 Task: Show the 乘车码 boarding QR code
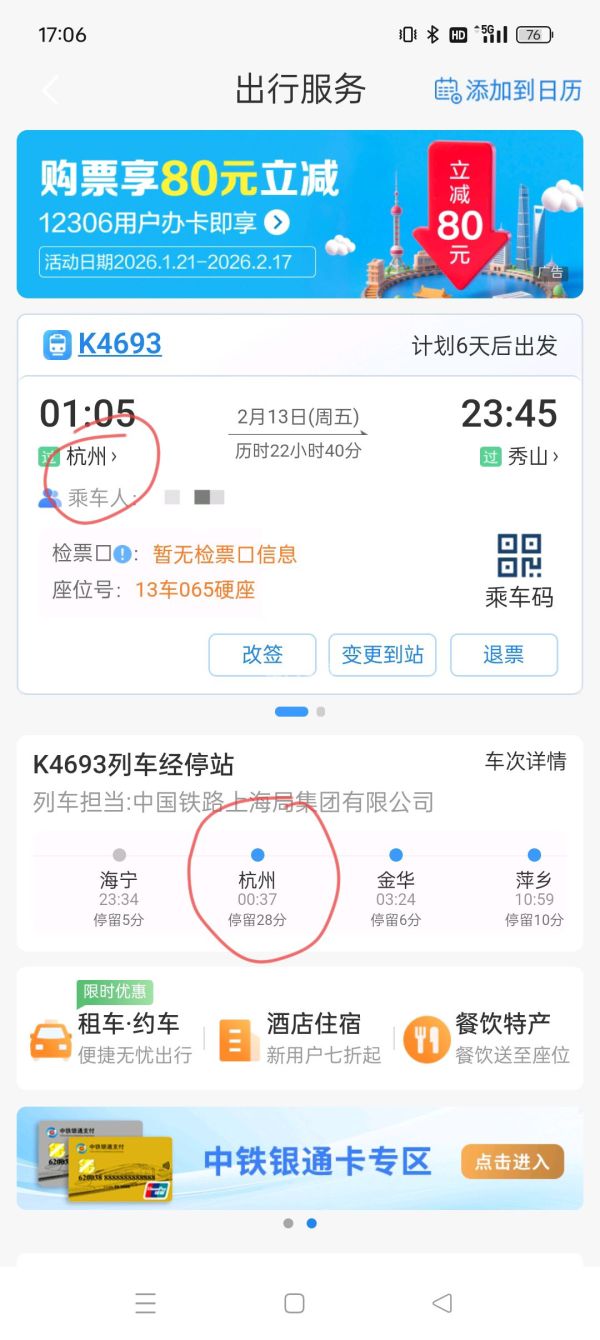click(519, 571)
